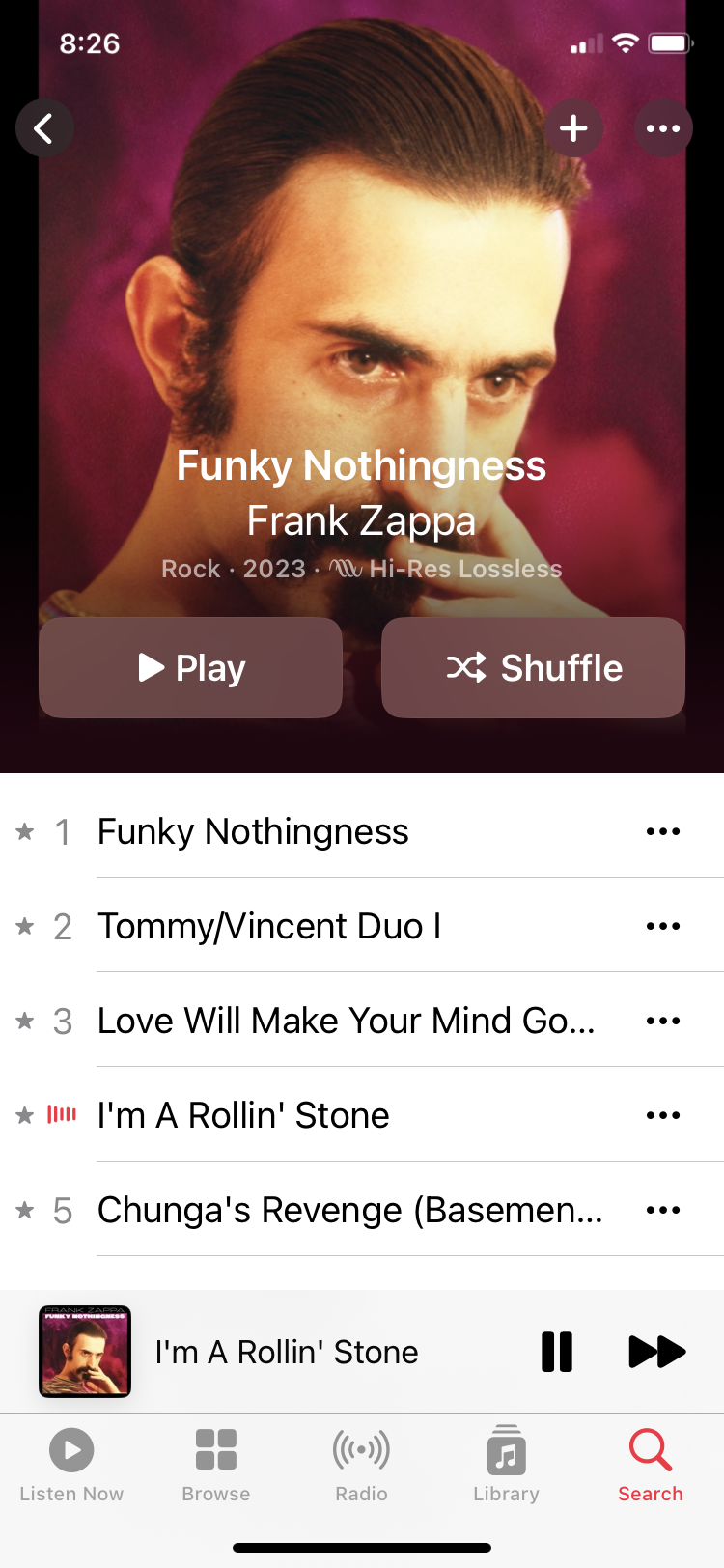The height and width of the screenshot is (1568, 724).
Task: Shuffle the album tracks
Action: (x=533, y=668)
